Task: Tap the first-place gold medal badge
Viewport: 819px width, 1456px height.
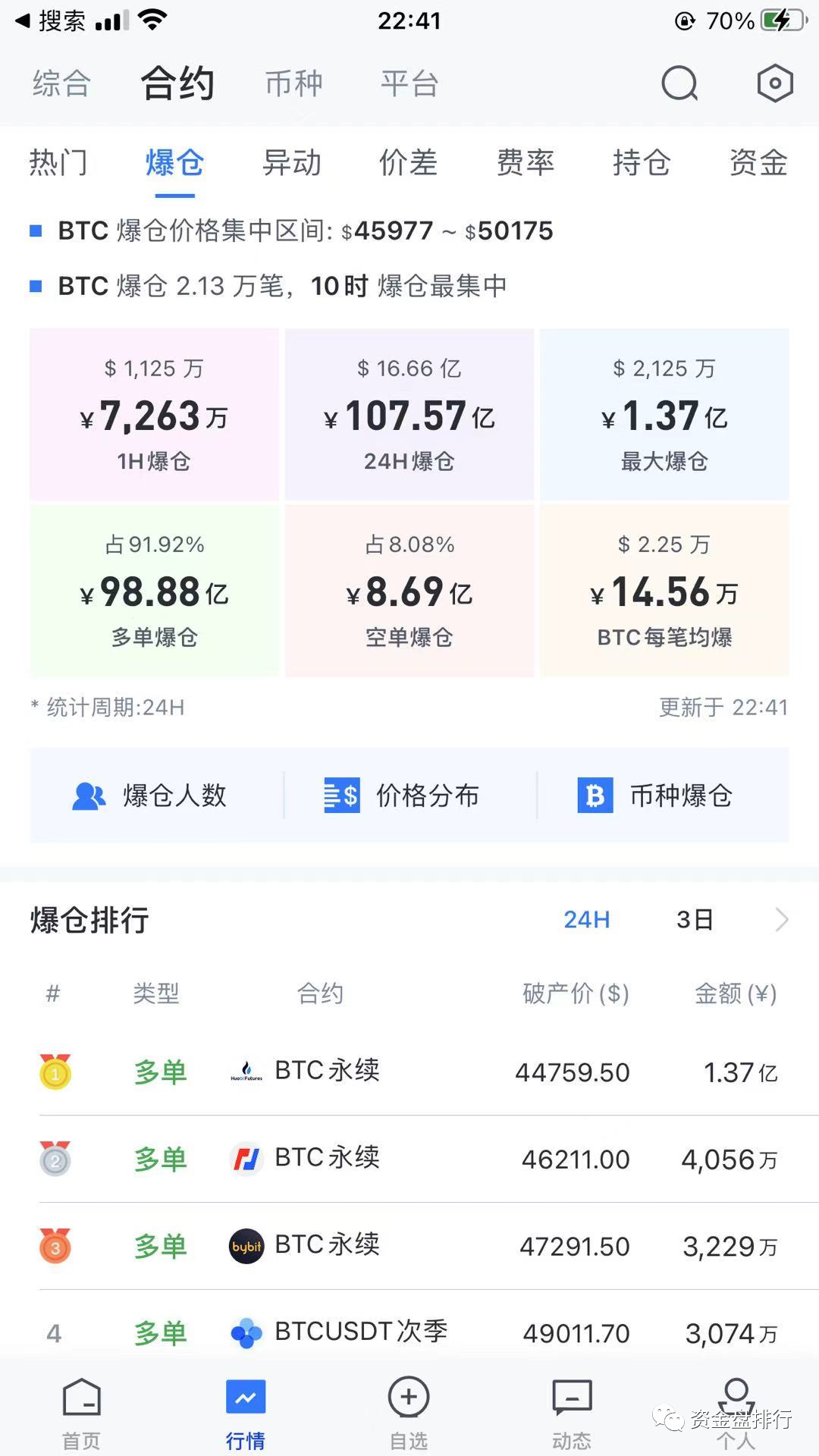Action: (x=54, y=1072)
